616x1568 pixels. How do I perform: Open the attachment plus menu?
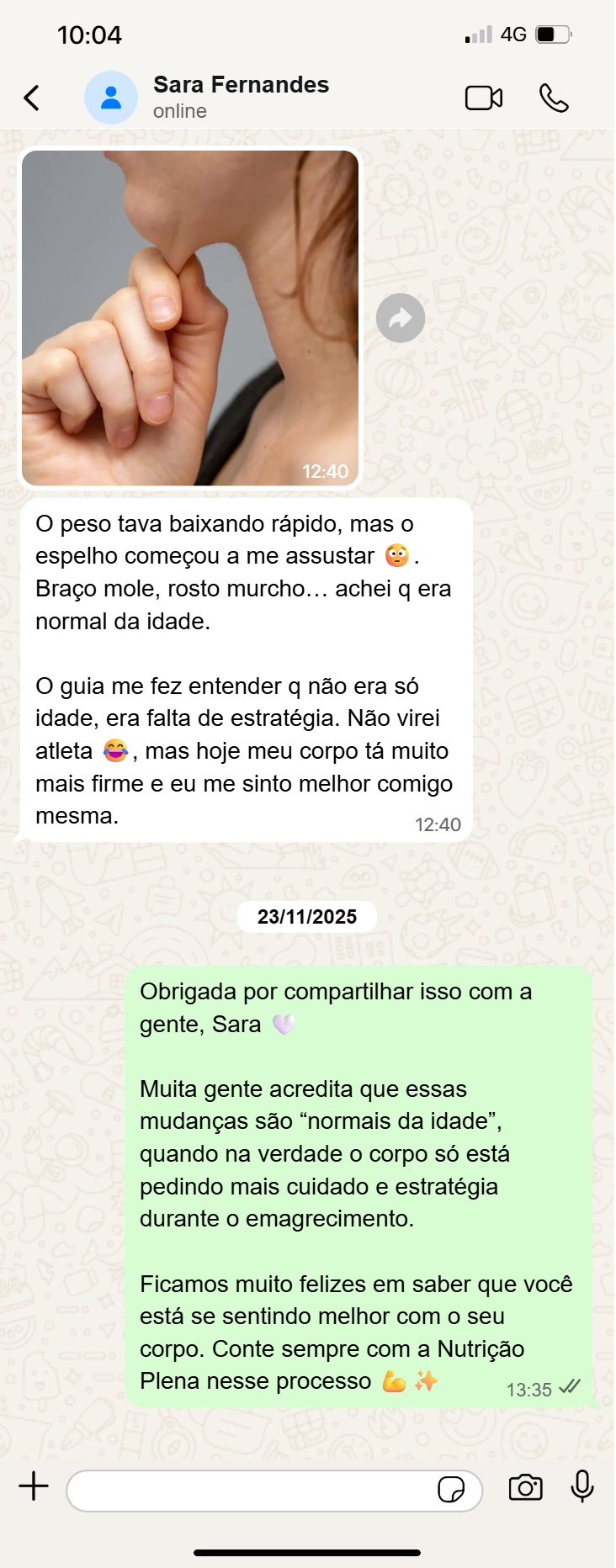pyautogui.click(x=34, y=1486)
